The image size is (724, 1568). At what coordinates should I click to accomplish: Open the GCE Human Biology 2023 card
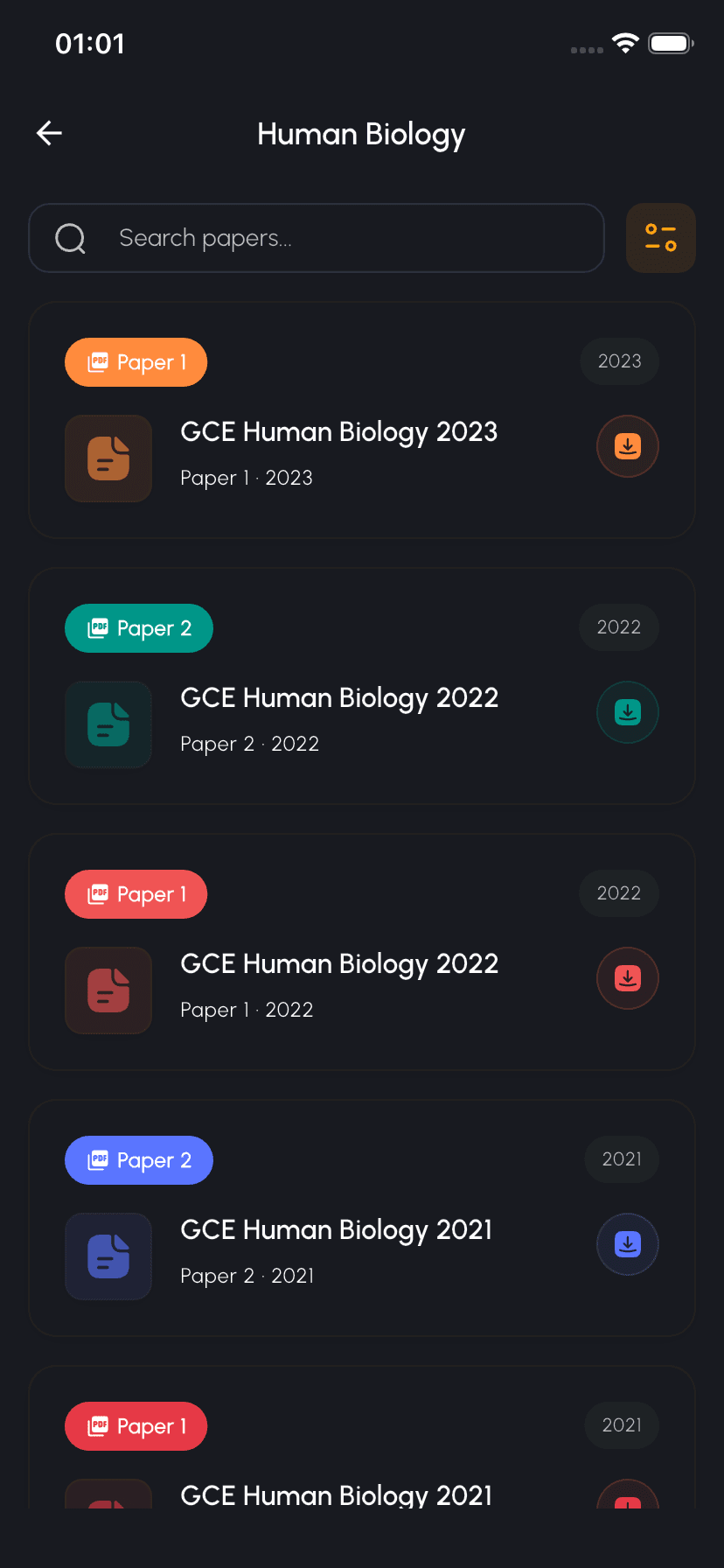point(362,419)
